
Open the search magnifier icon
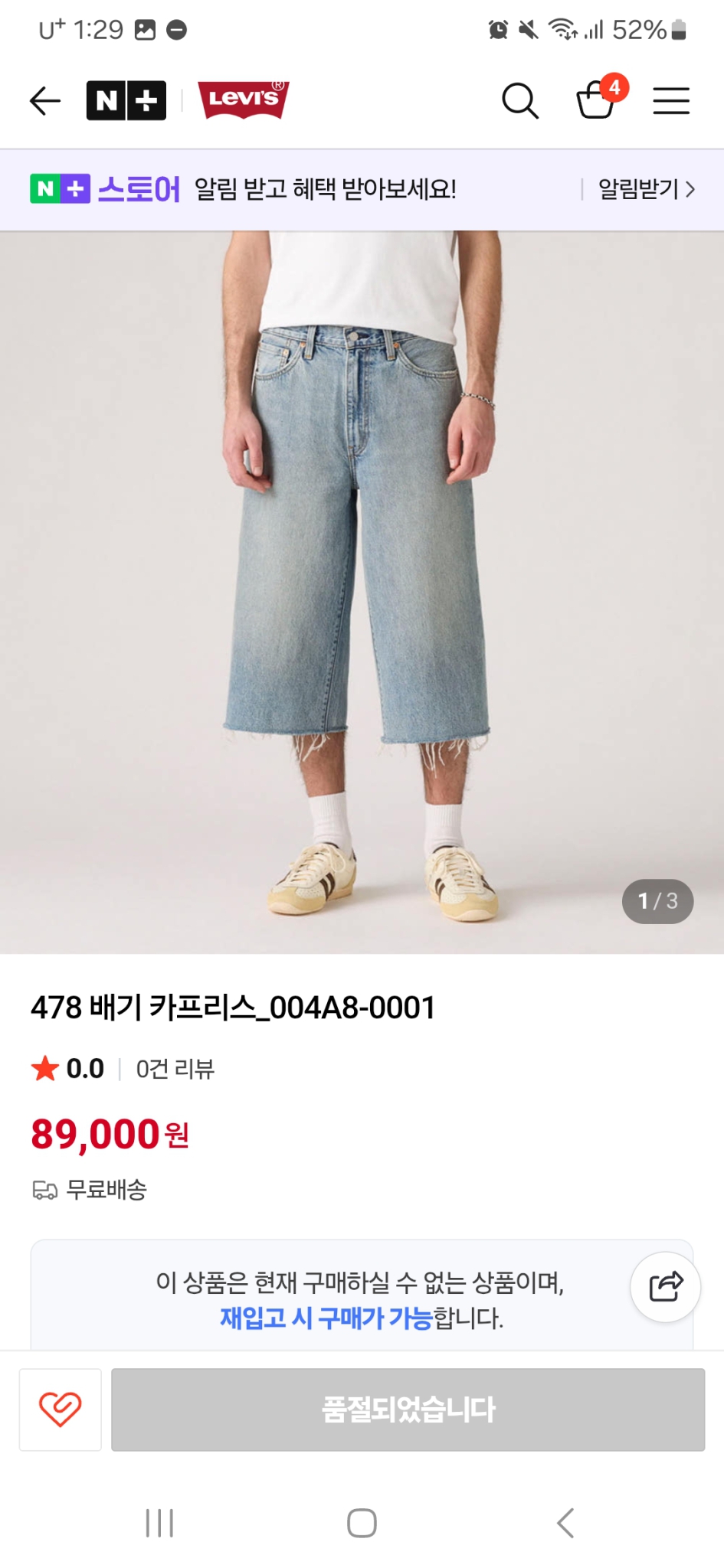[520, 100]
